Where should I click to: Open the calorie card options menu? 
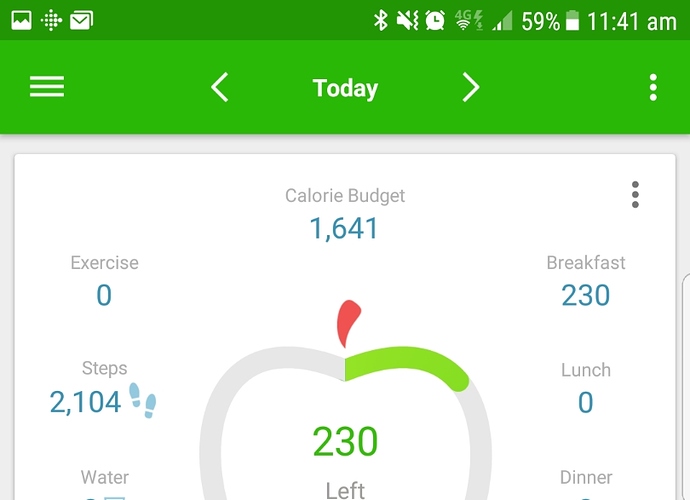(635, 195)
